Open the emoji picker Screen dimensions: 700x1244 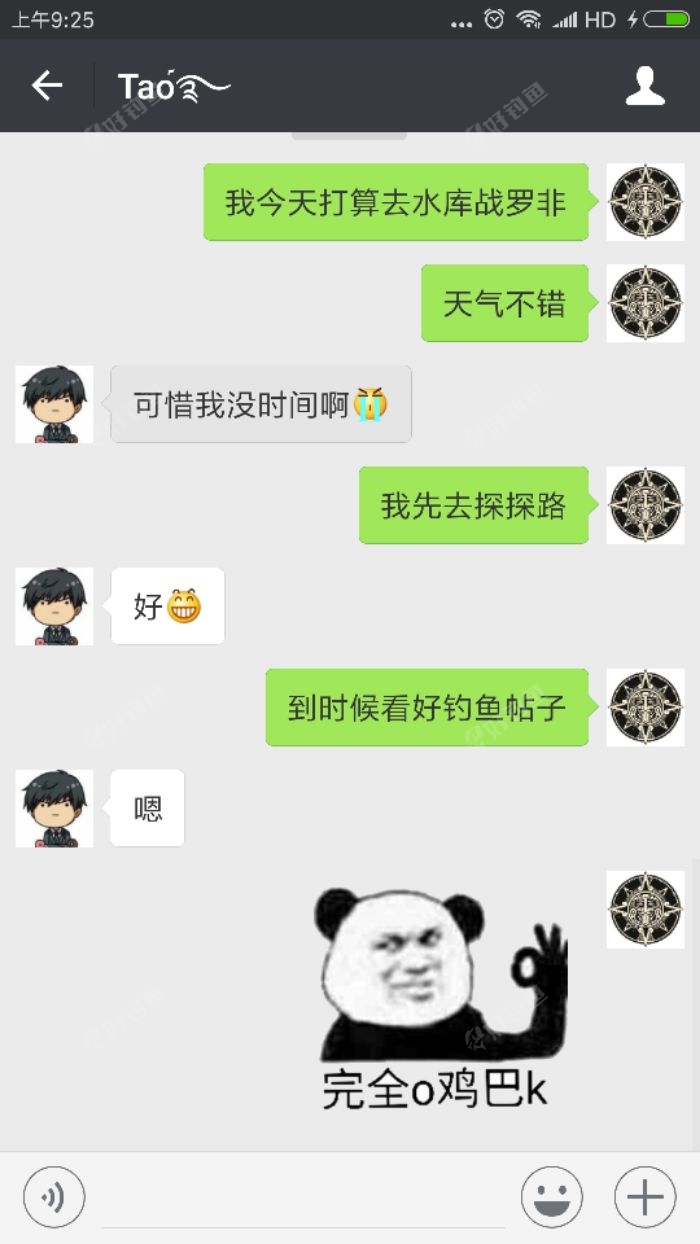551,1197
